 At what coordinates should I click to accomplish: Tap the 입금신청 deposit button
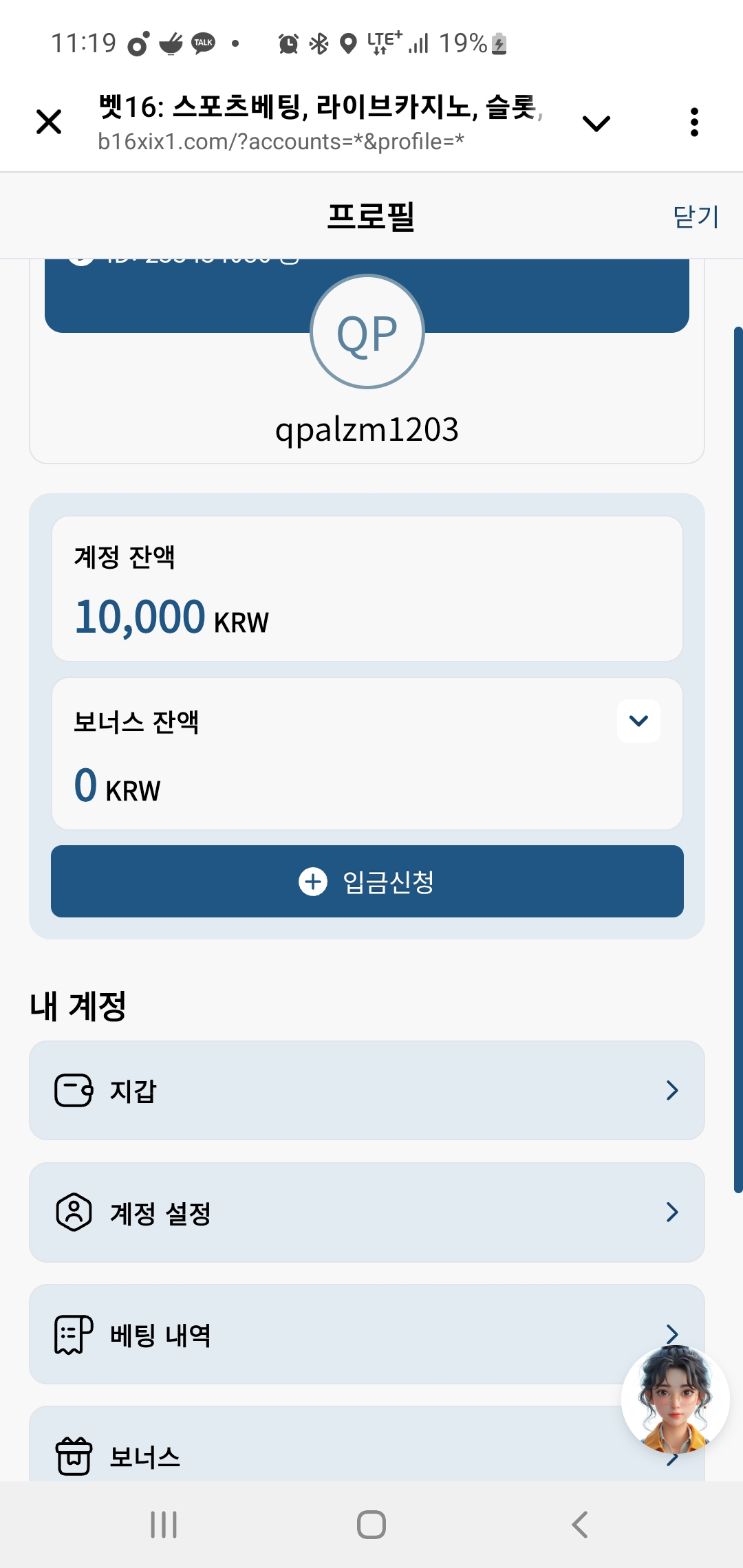pos(367,881)
